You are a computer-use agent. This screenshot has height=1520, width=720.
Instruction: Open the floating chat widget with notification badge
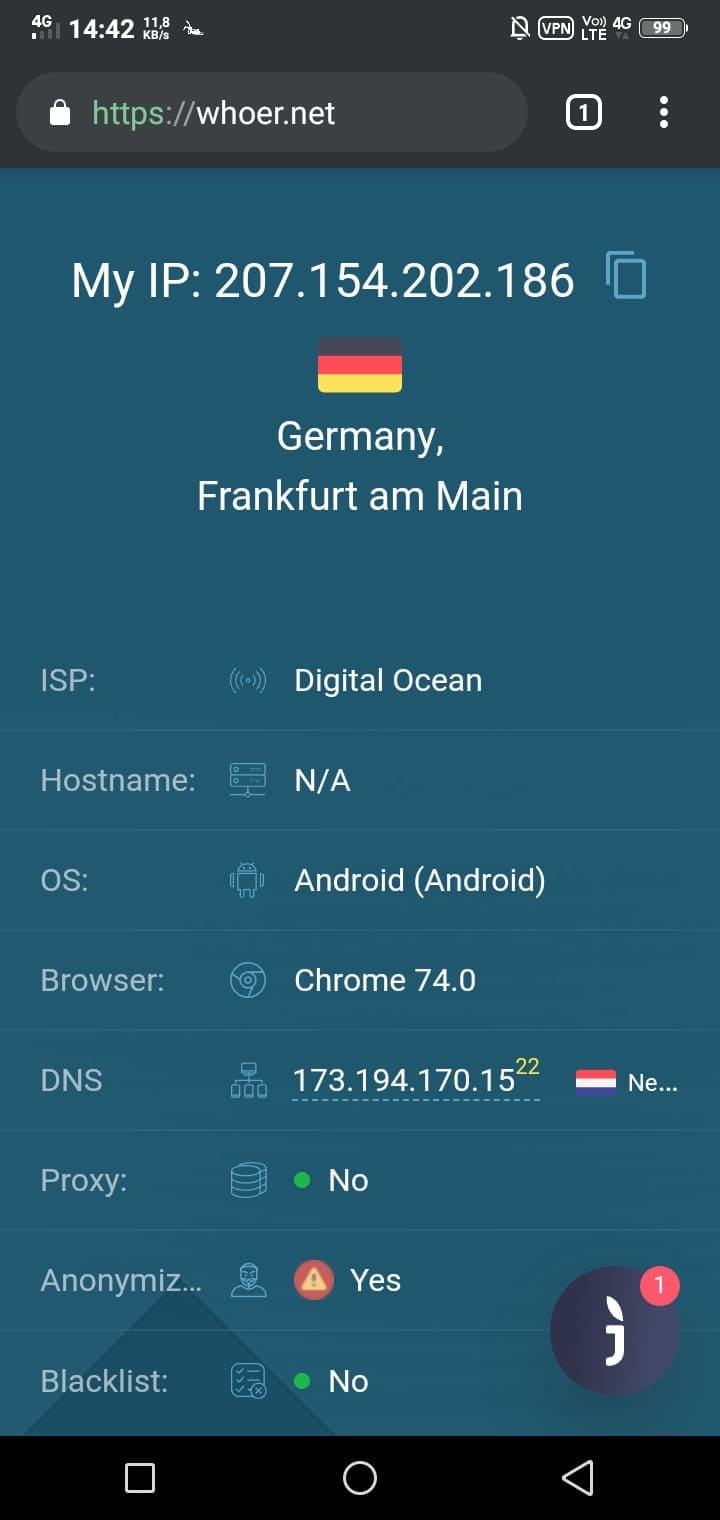click(x=615, y=1331)
